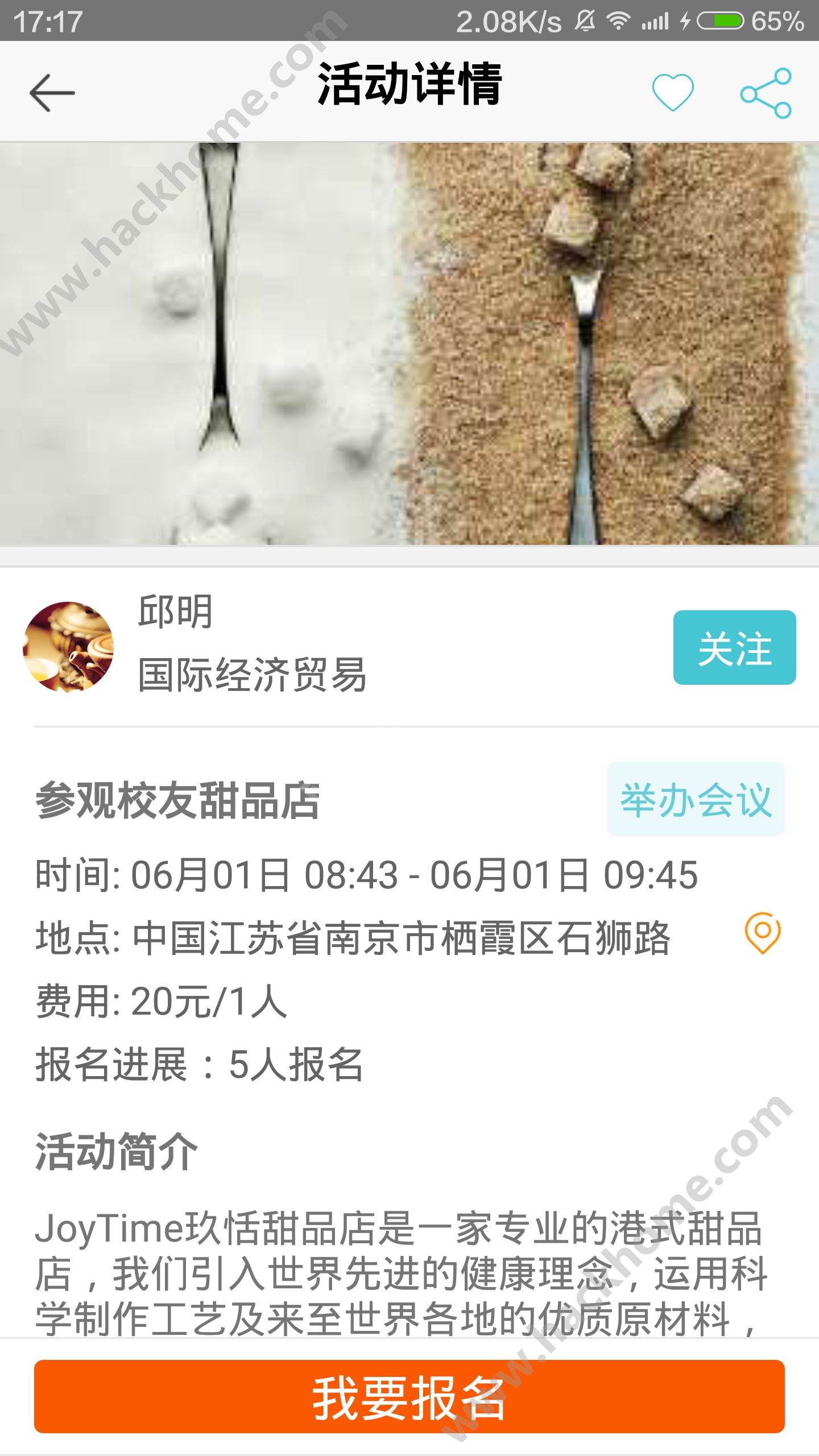This screenshot has width=819, height=1456.
Task: Open 邱明's profile avatar
Action: 68,647
